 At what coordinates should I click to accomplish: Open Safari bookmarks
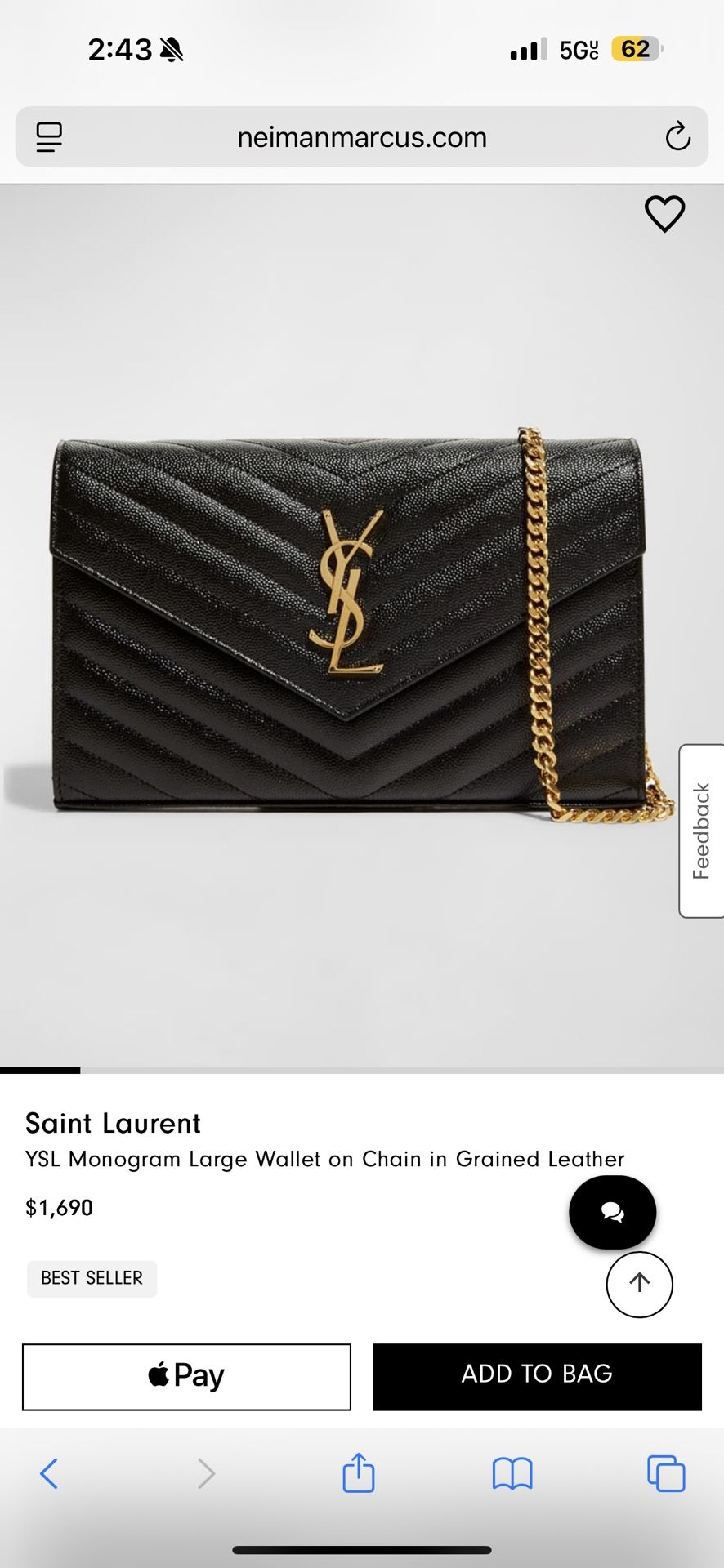(x=512, y=1474)
